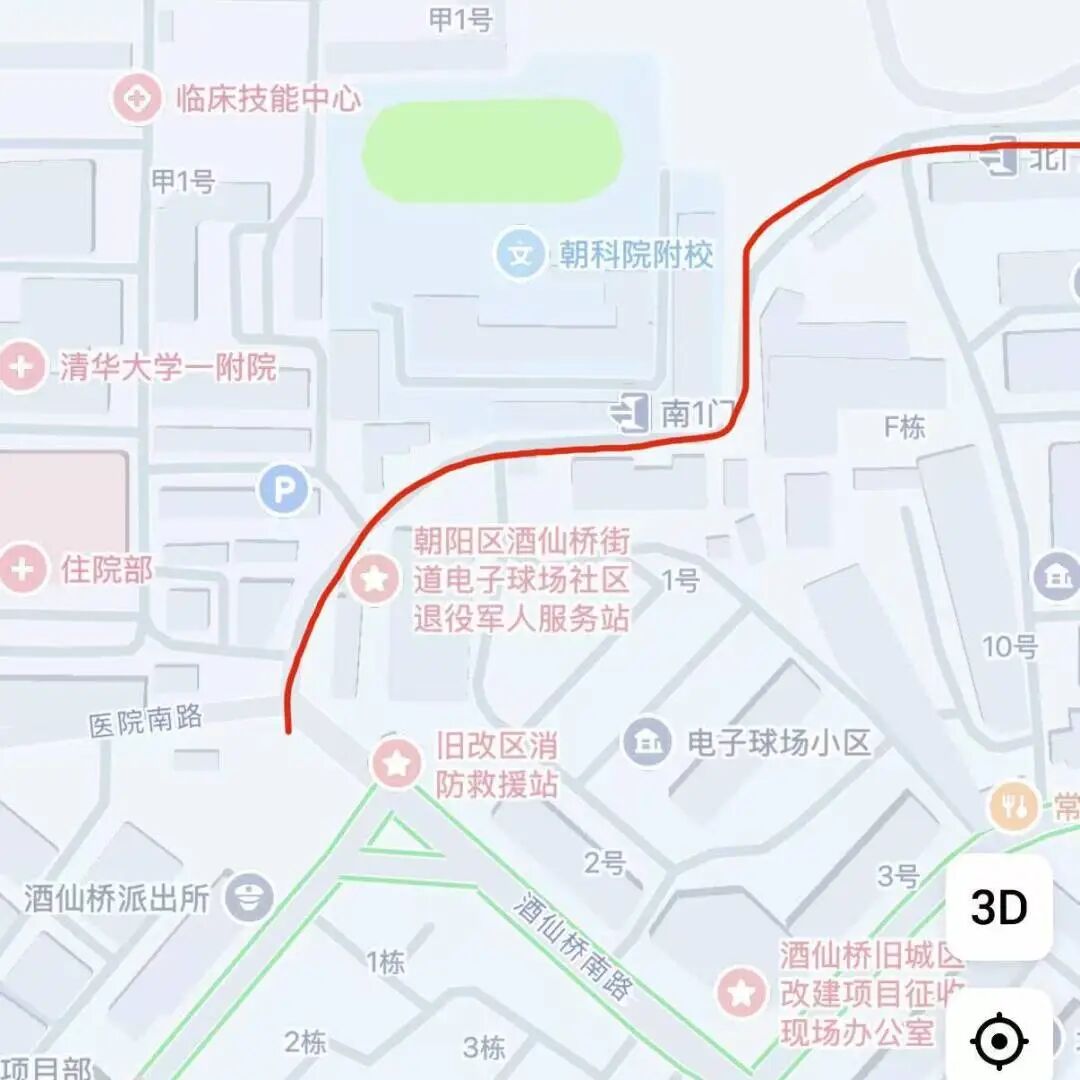
Task: Open the 朝科院附校 school marker
Action: (520, 254)
